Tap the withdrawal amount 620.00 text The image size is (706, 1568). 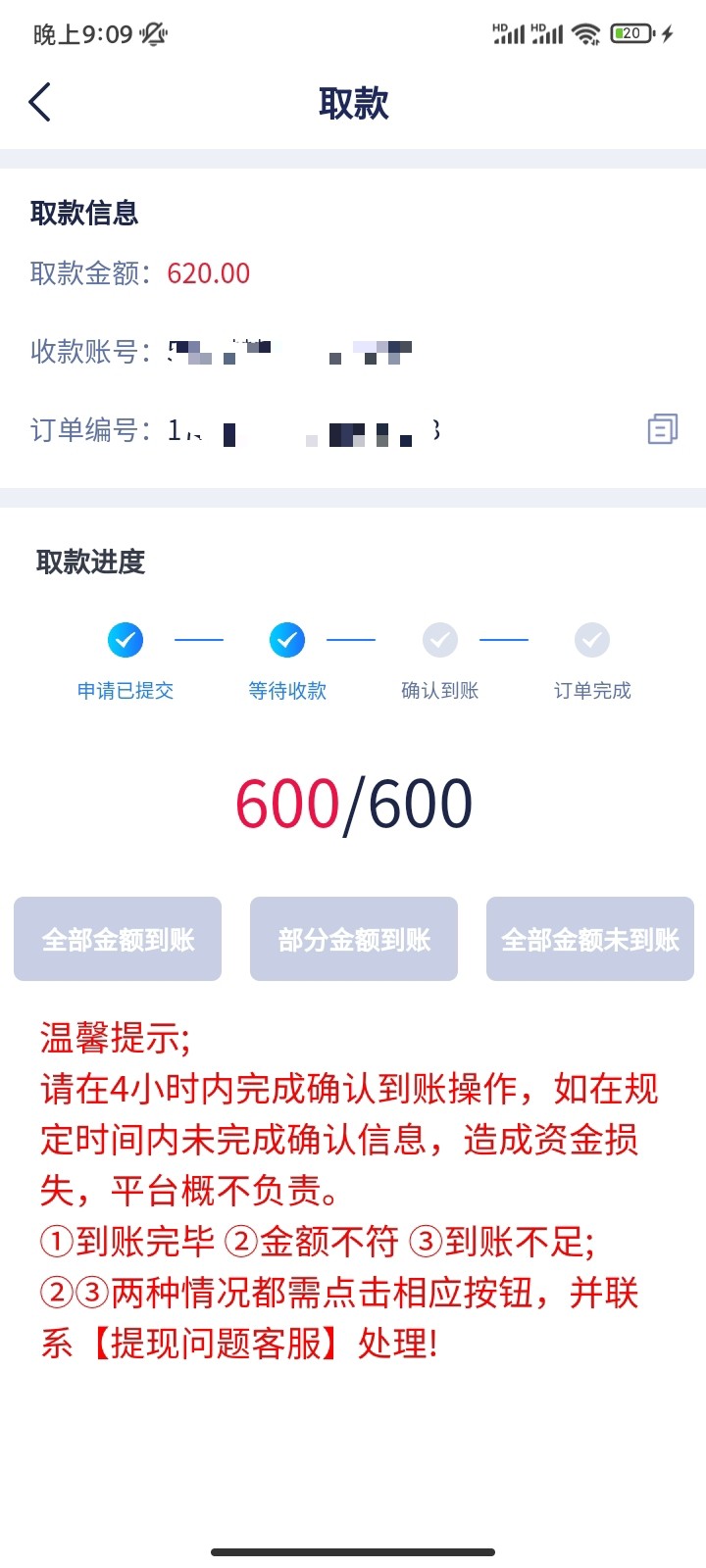208,273
